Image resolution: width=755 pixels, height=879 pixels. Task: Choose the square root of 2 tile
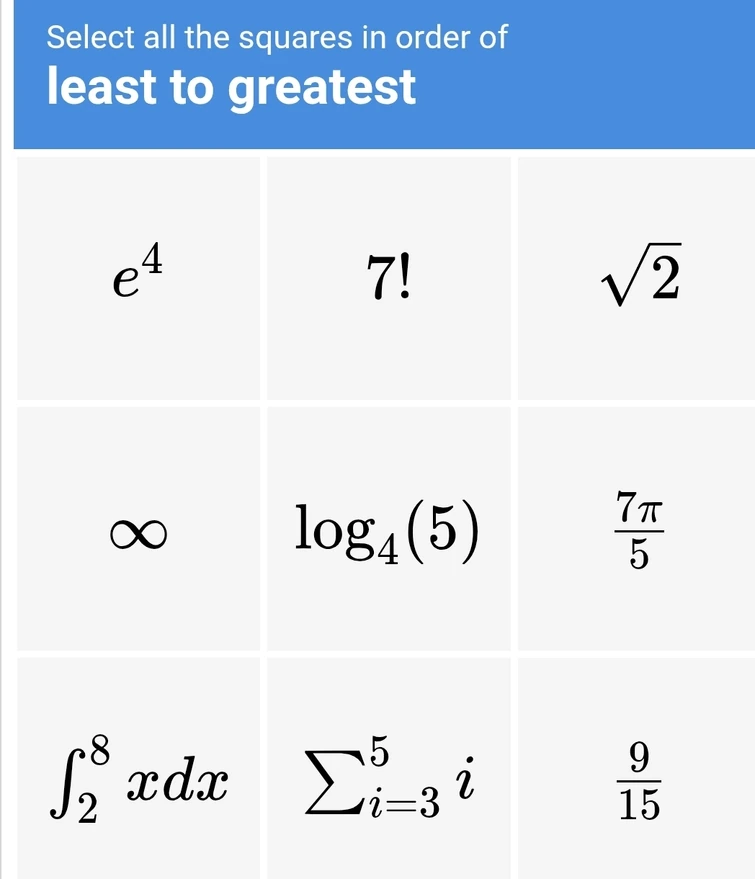pyautogui.click(x=638, y=278)
